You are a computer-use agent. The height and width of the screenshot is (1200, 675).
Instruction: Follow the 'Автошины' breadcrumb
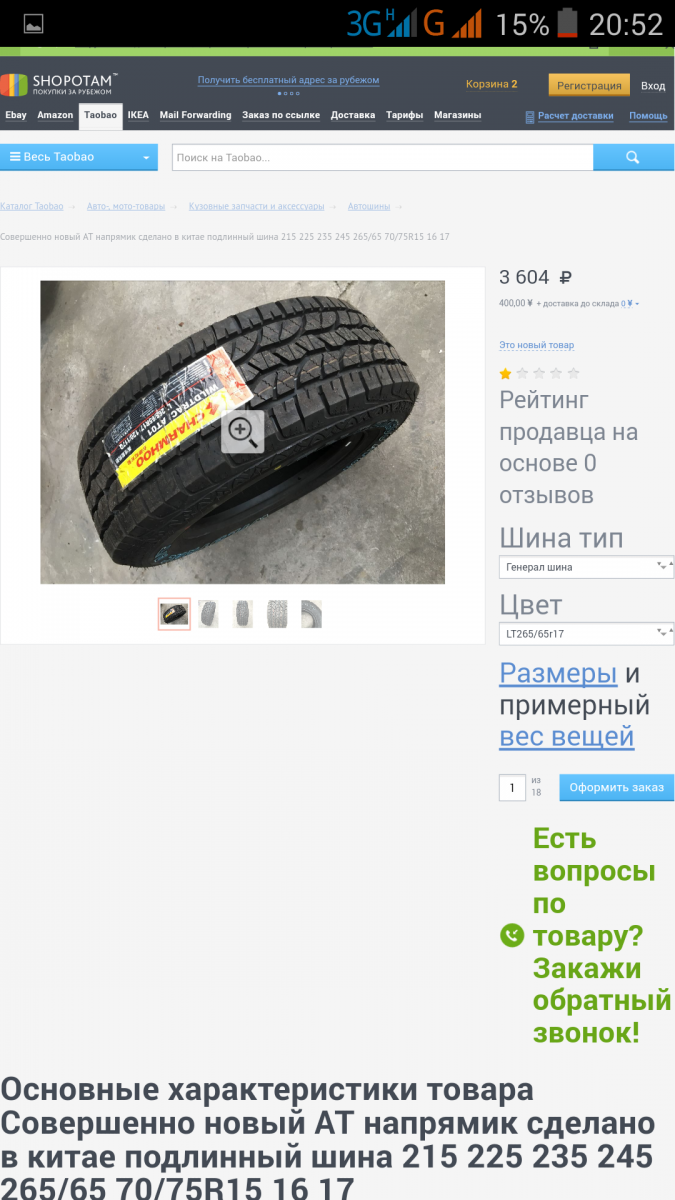(369, 206)
